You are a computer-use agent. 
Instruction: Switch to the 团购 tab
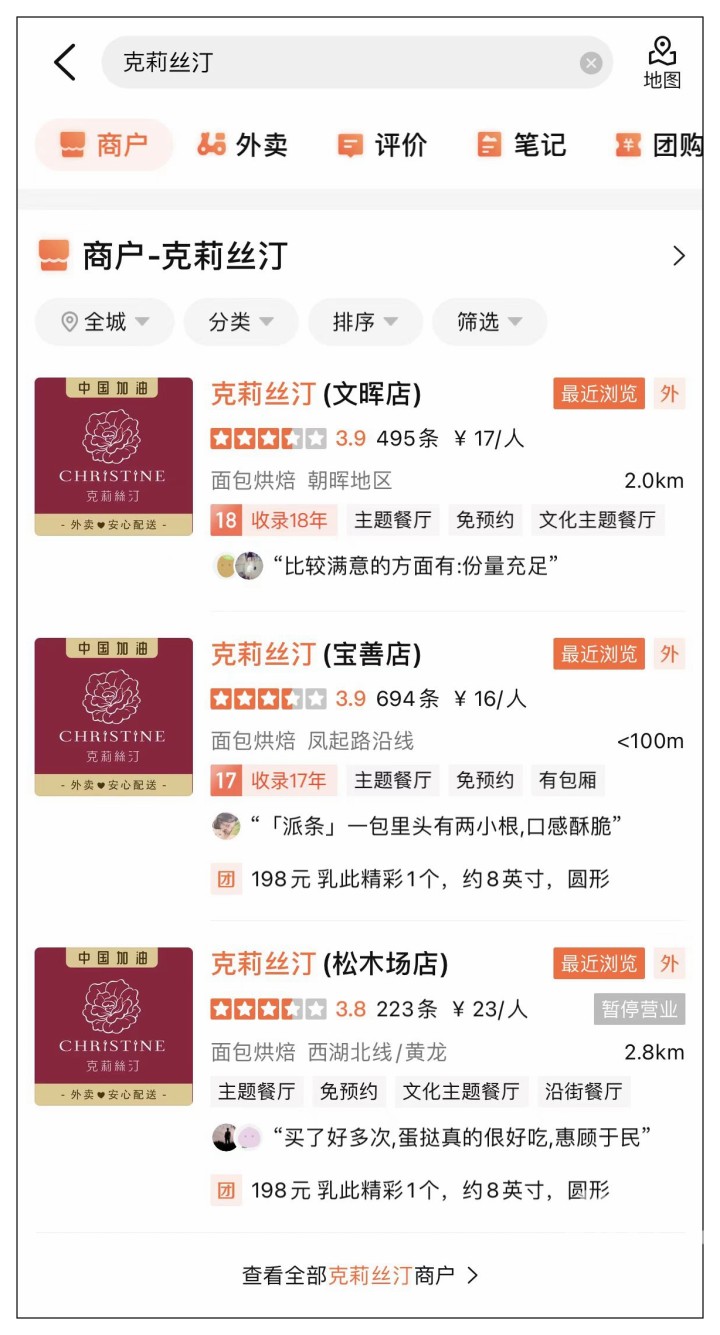660,145
